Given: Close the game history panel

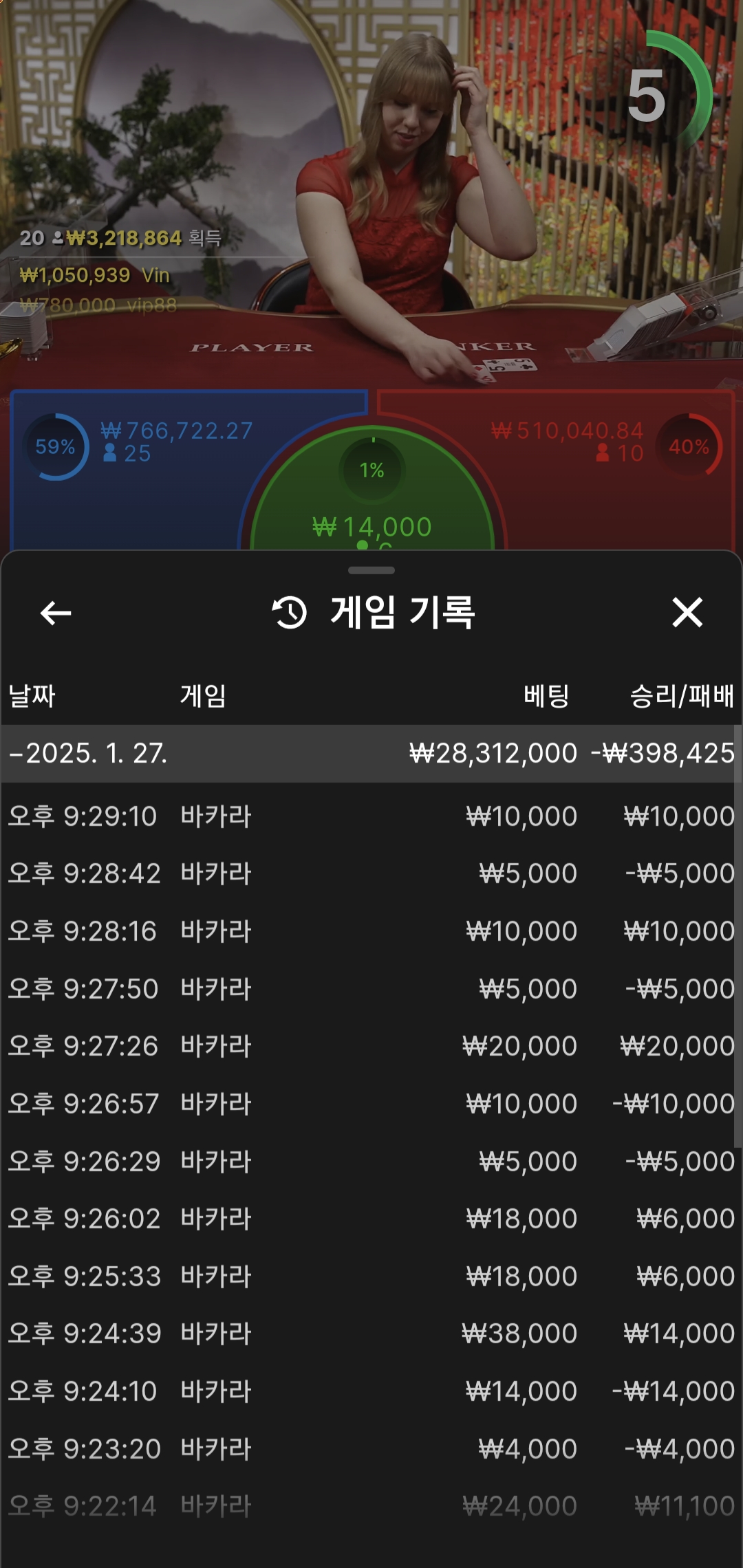Looking at the screenshot, I should (x=687, y=612).
